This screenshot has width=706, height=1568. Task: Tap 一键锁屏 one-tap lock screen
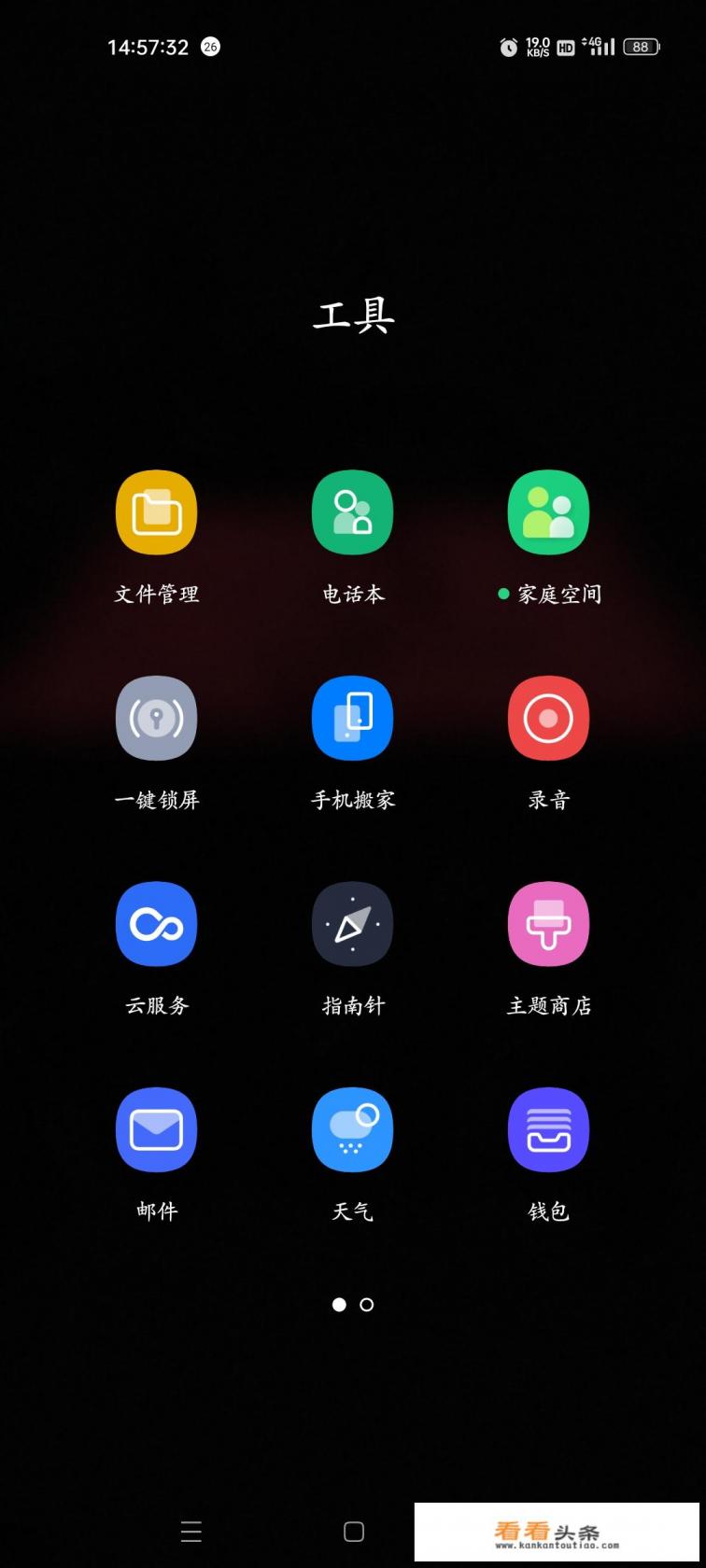156,718
